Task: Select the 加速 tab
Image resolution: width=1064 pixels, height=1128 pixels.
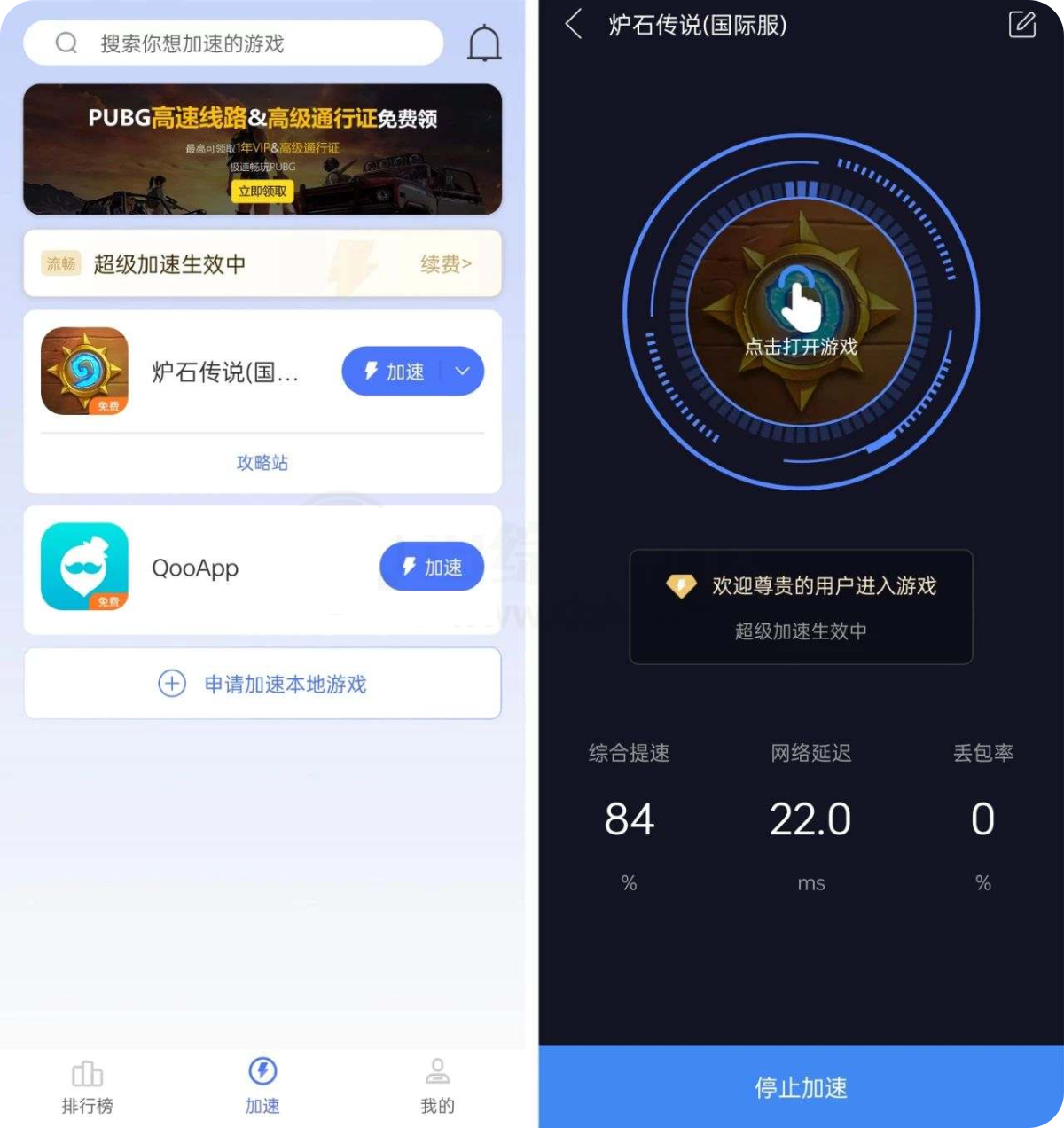Action: tap(262, 1086)
